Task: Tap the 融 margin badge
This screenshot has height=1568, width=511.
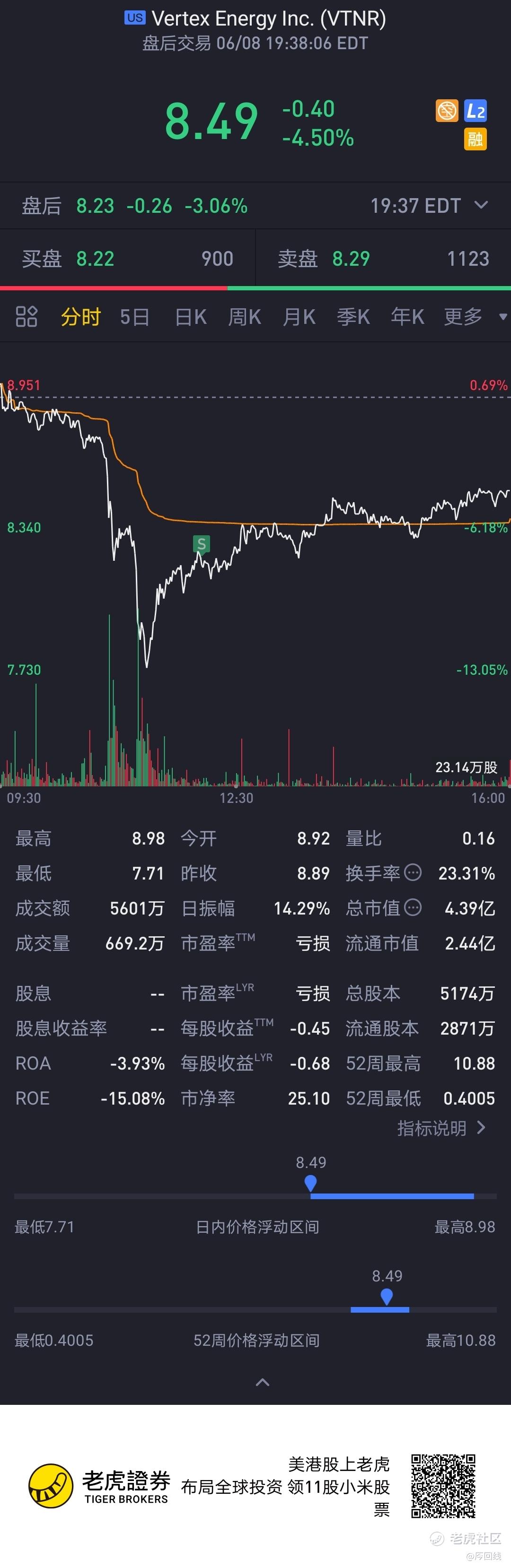Action: pyautogui.click(x=475, y=139)
